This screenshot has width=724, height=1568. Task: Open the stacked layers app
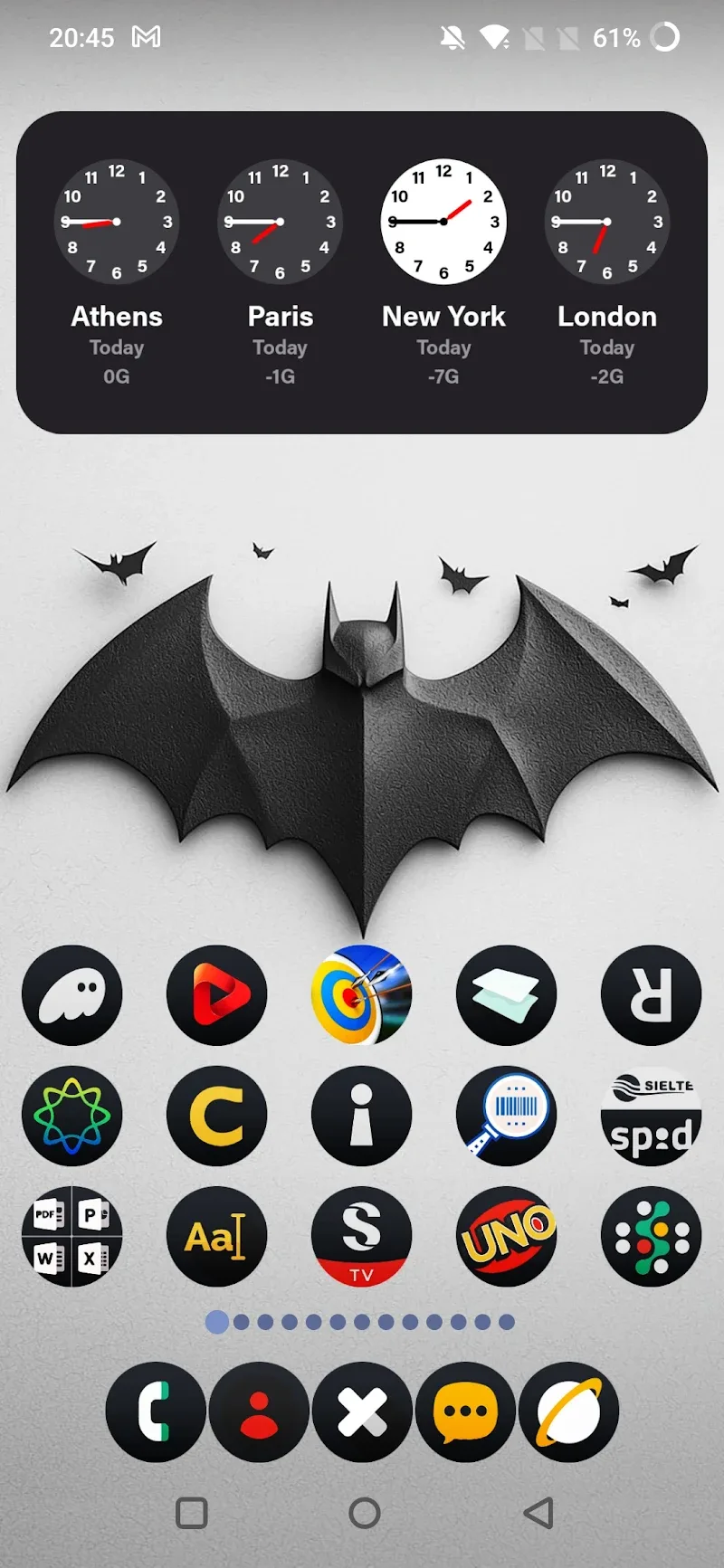point(507,995)
